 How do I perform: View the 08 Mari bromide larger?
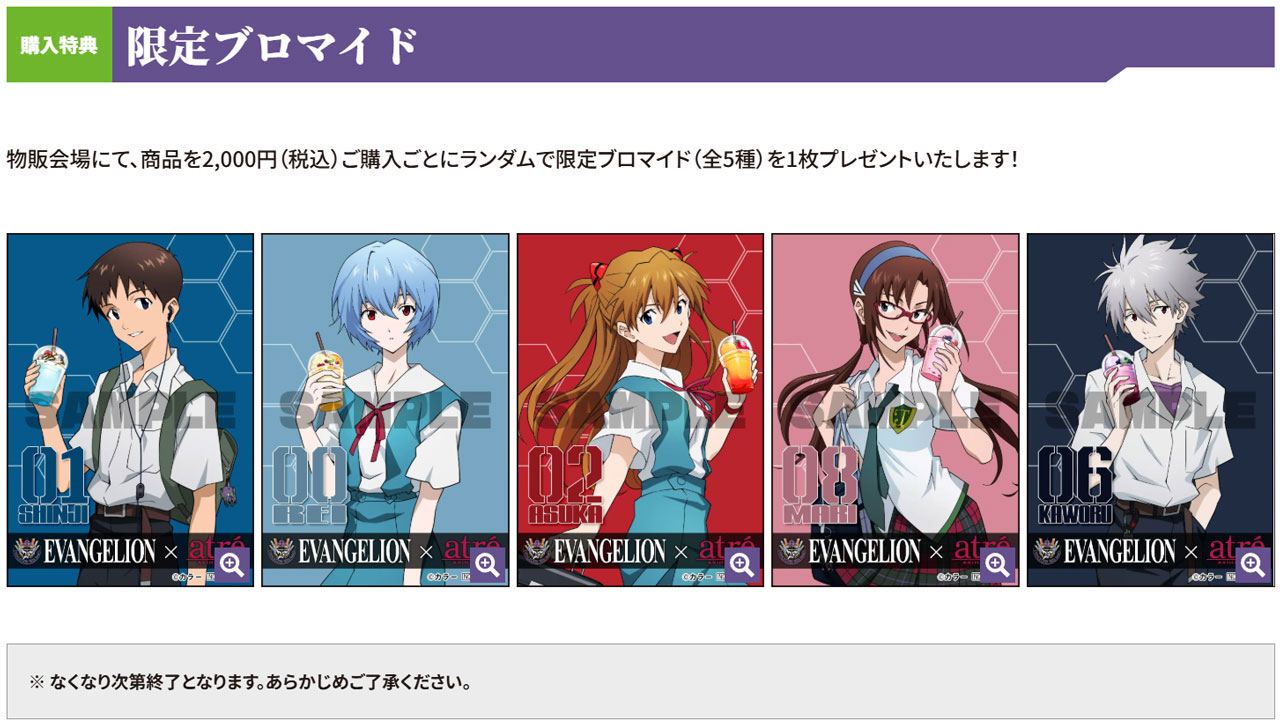pyautogui.click(x=997, y=565)
